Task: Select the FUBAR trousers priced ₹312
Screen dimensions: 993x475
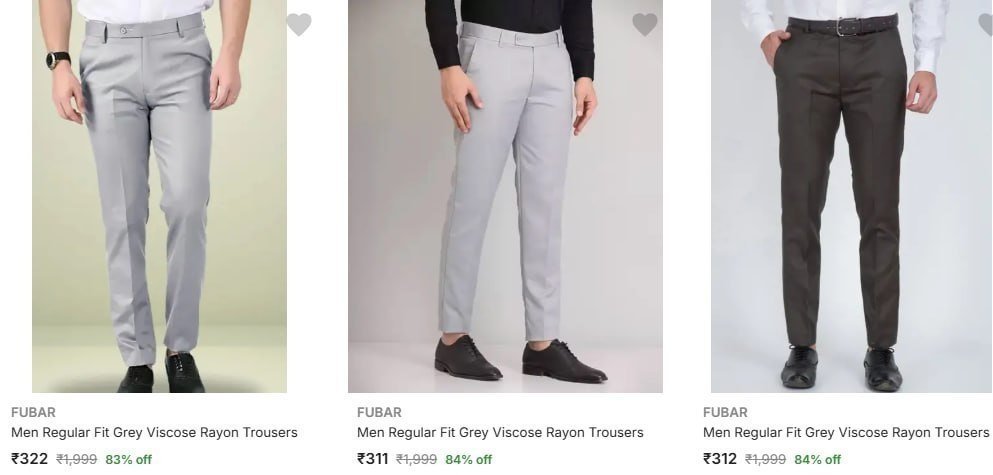Action: (x=846, y=433)
